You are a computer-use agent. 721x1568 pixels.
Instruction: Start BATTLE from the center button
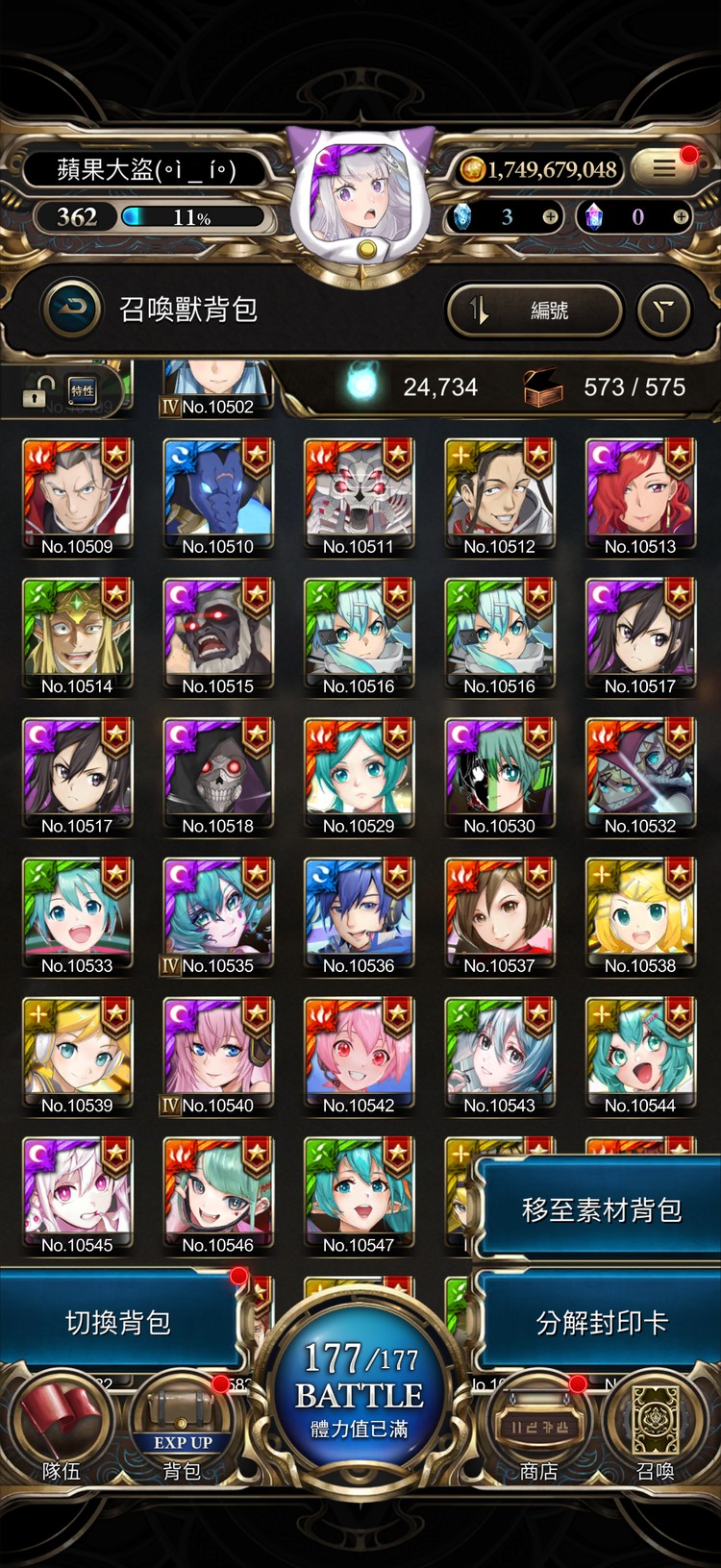coord(360,1389)
